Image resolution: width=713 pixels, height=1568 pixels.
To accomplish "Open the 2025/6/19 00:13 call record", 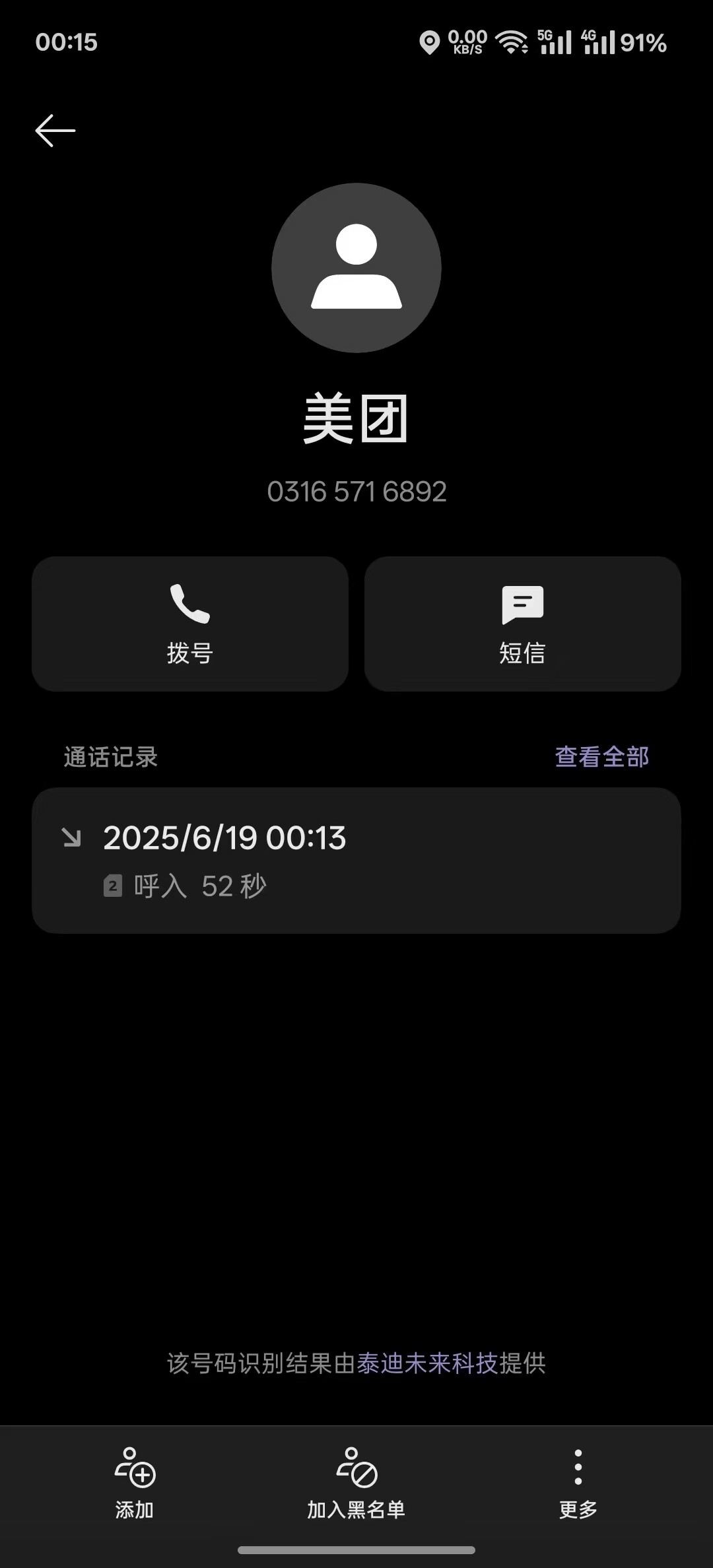I will [356, 860].
